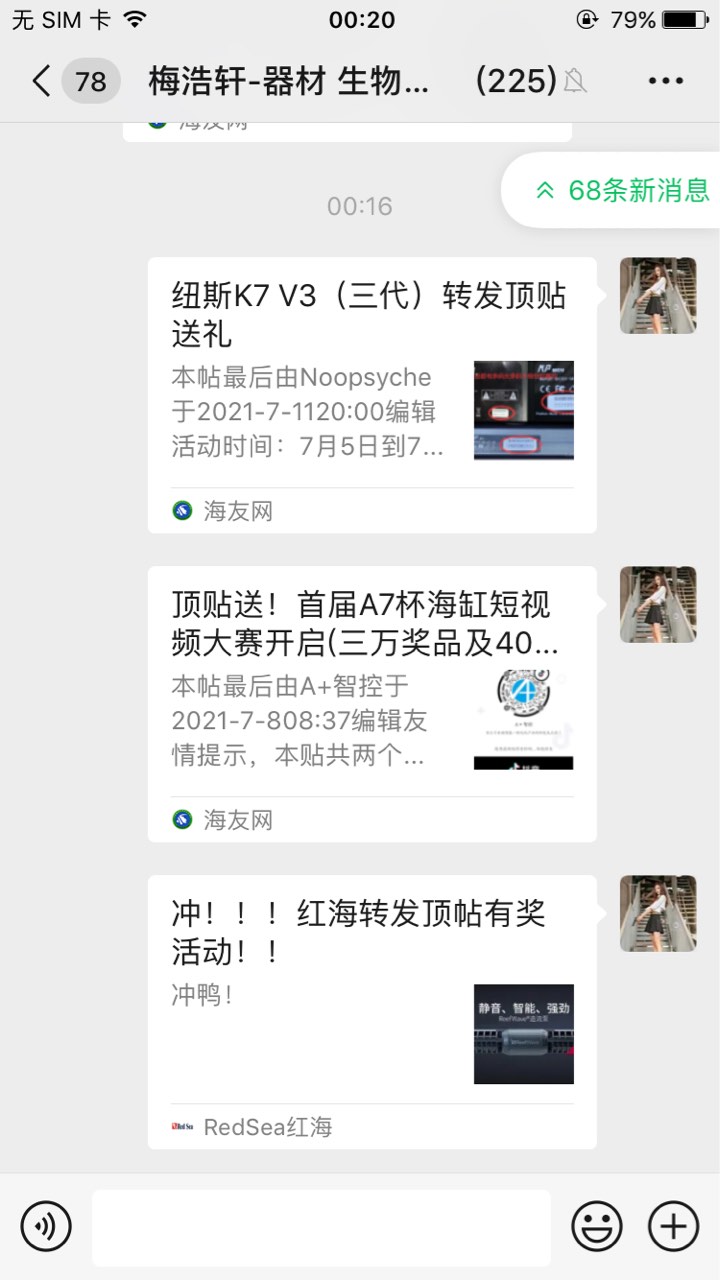Screen dimensions: 720x1280
Task: Go back to the chat list
Action: [42, 81]
